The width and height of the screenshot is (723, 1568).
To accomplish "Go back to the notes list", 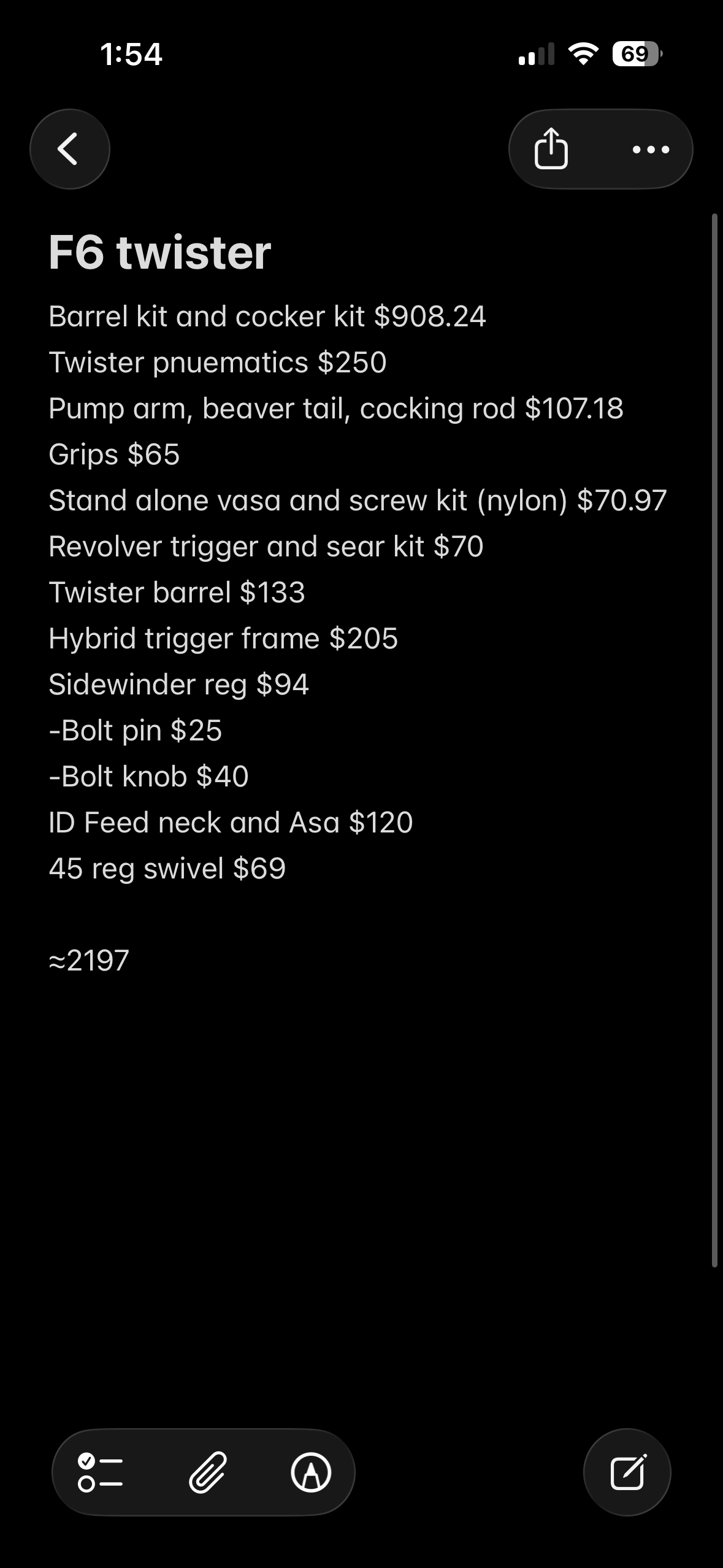I will (x=69, y=149).
